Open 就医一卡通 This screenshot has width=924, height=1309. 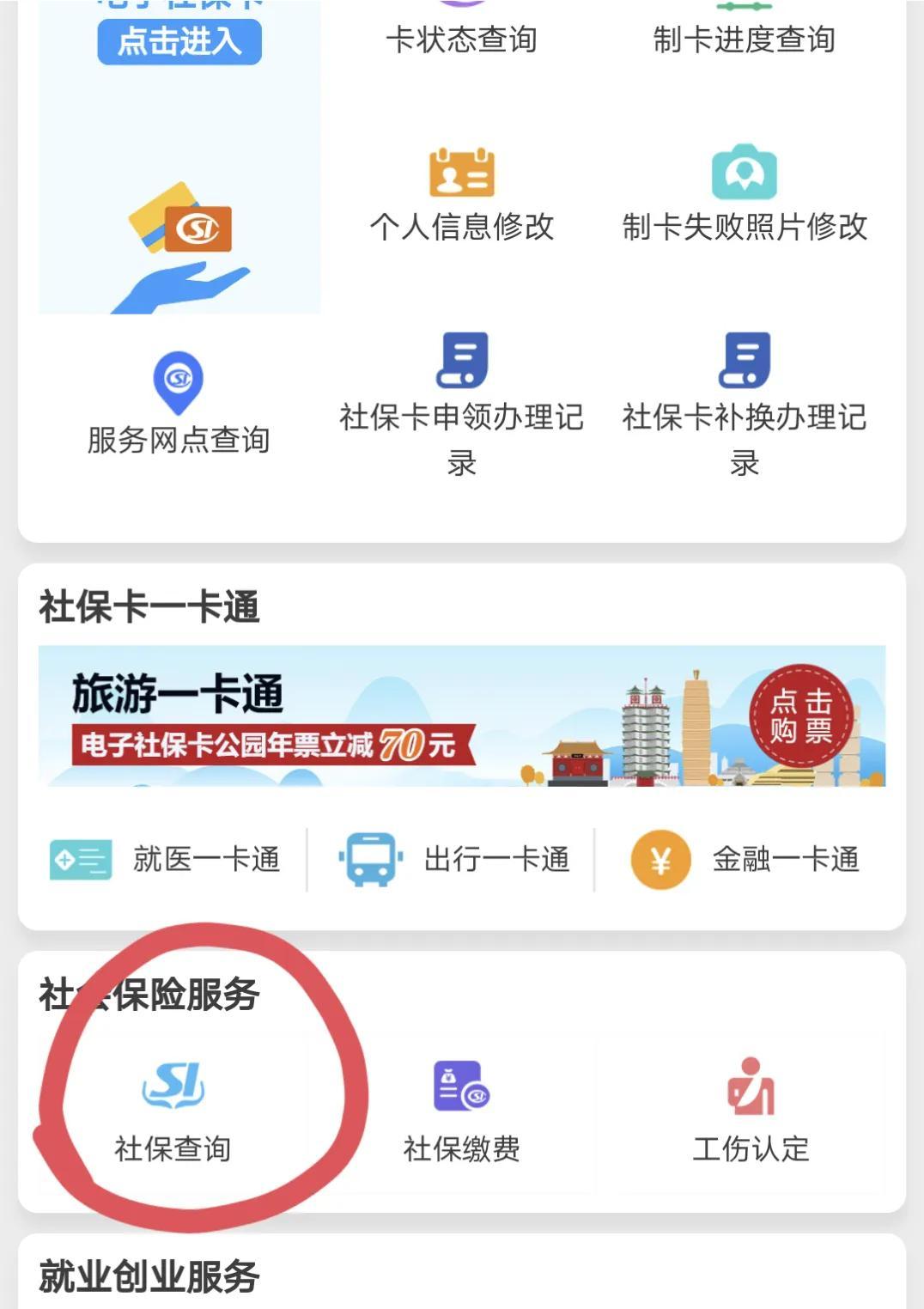click(x=165, y=859)
